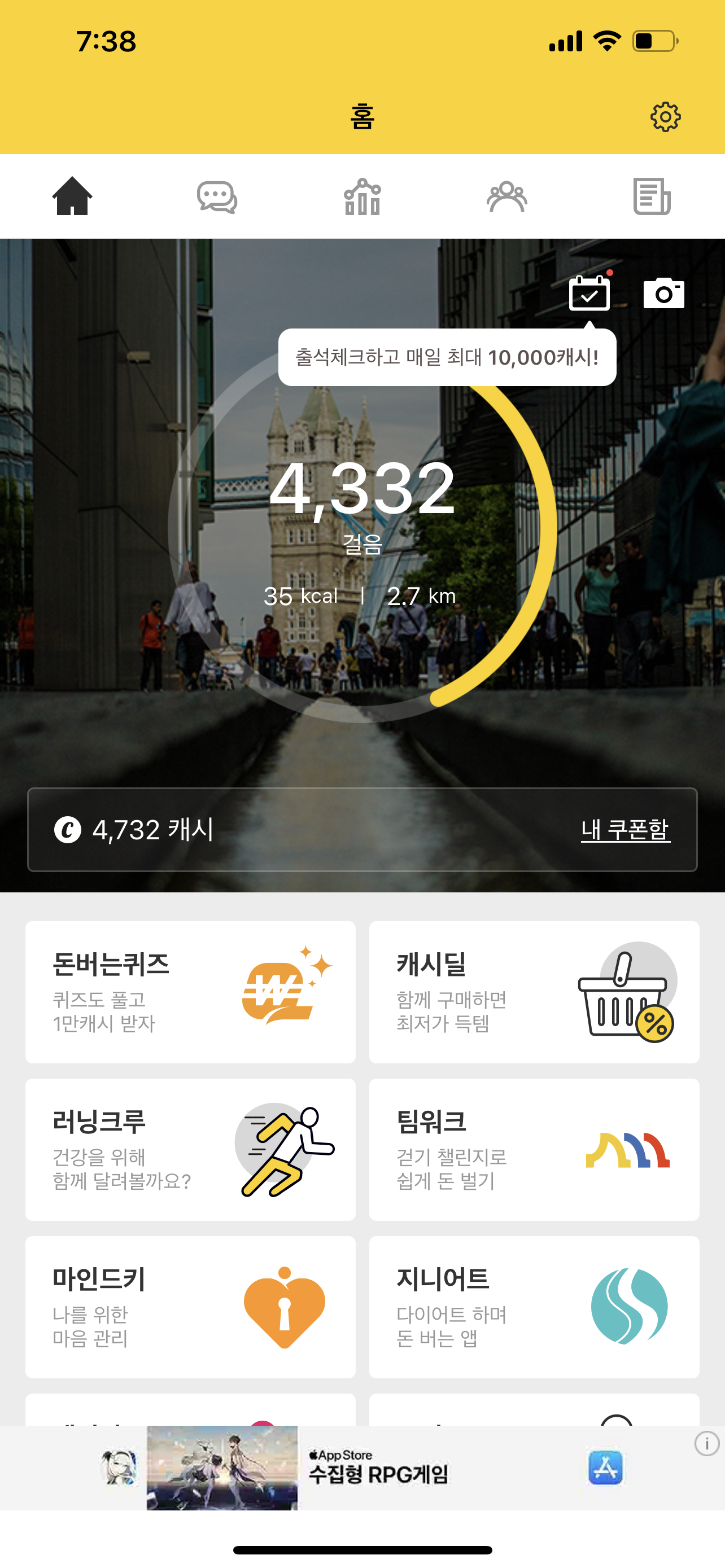Open the 돈버는퀴즈 card
Viewport: 725px width, 1568px height.
pos(190,992)
